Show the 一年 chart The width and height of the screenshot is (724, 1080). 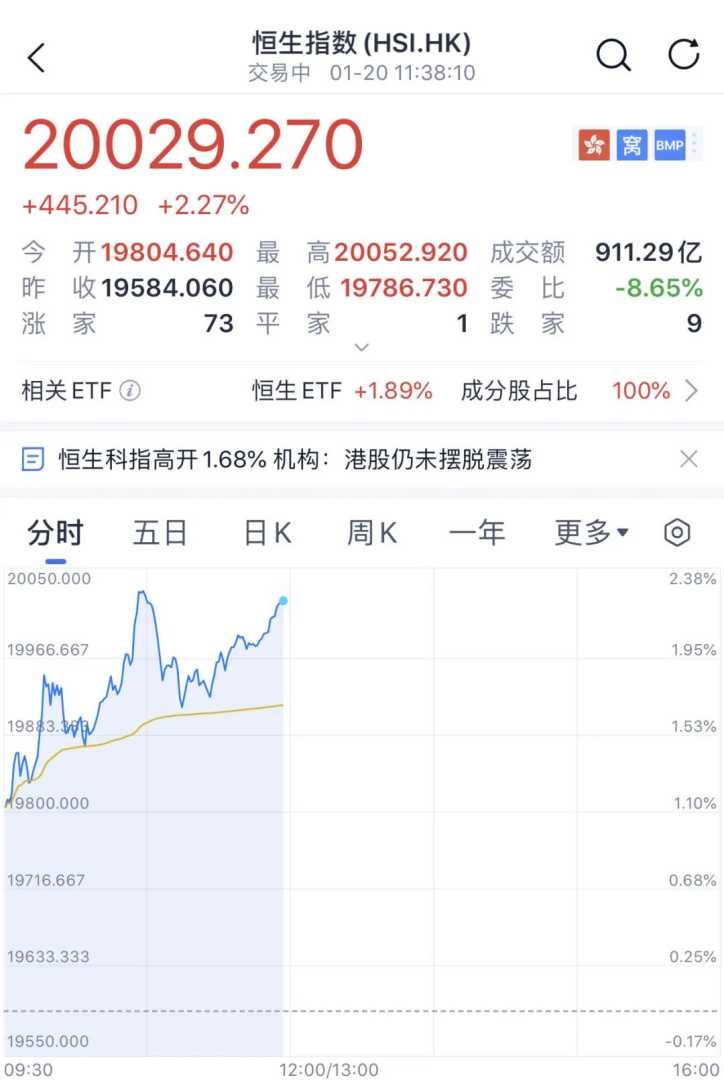(x=477, y=533)
